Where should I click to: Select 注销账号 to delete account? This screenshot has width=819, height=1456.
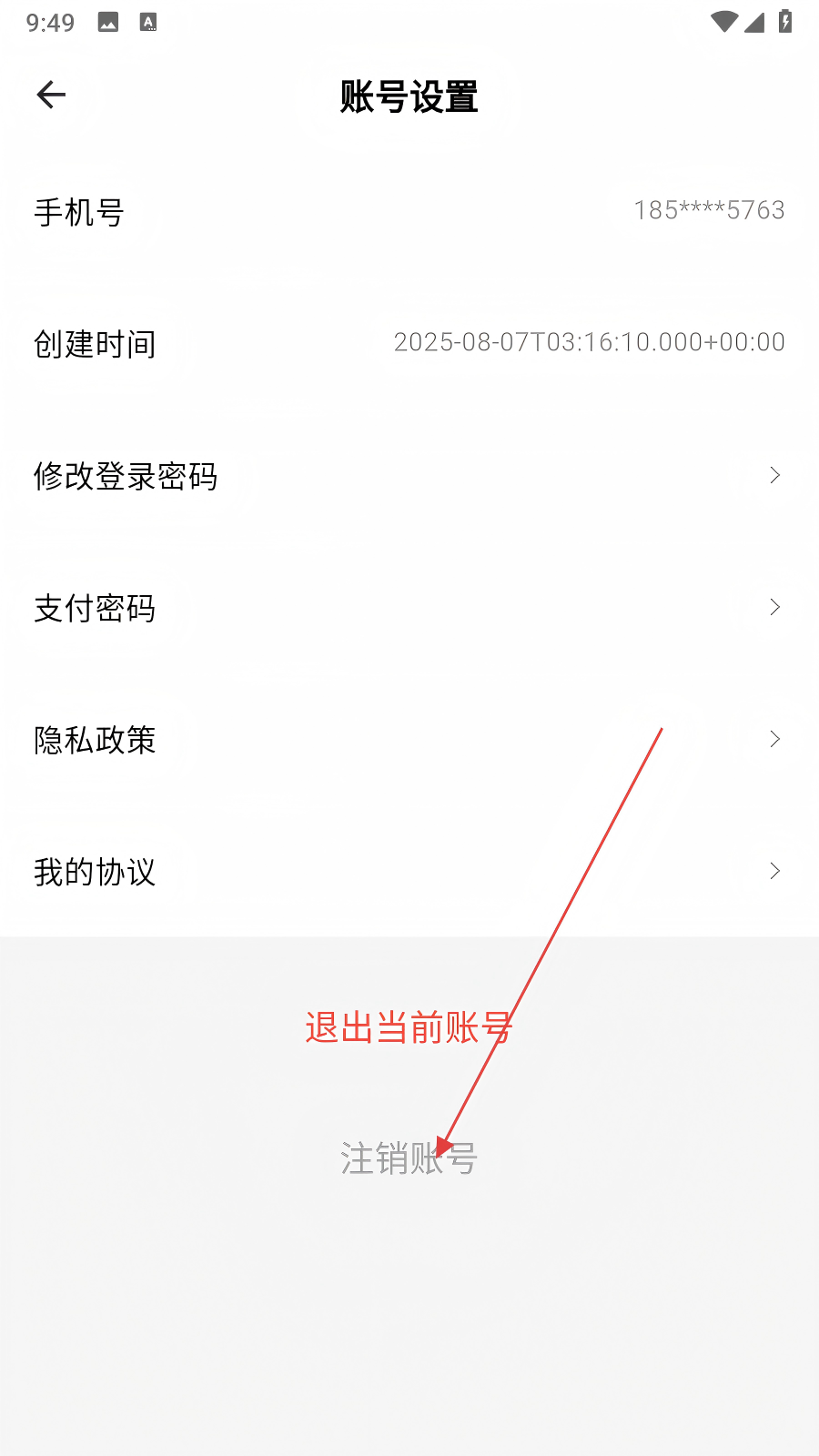click(409, 1159)
